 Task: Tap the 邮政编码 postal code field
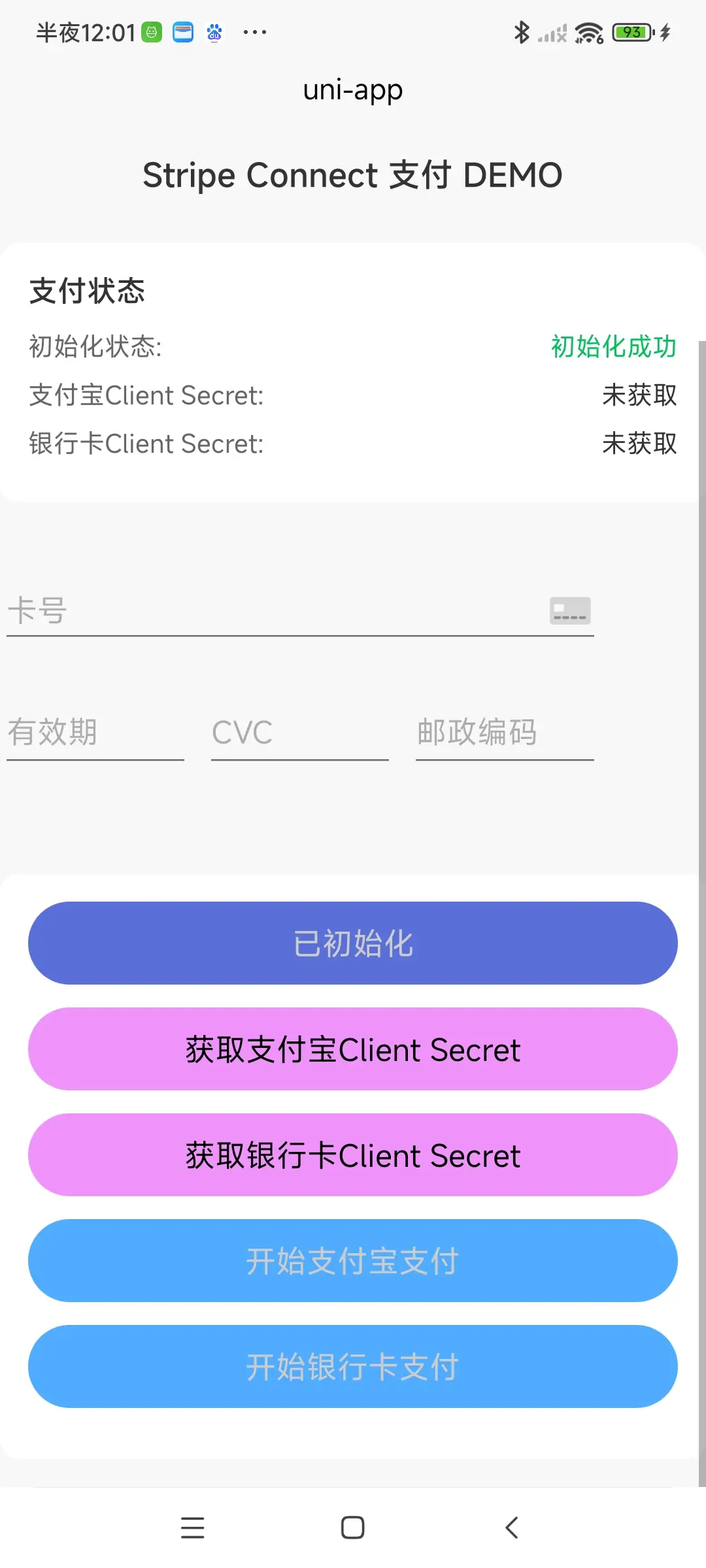[504, 732]
